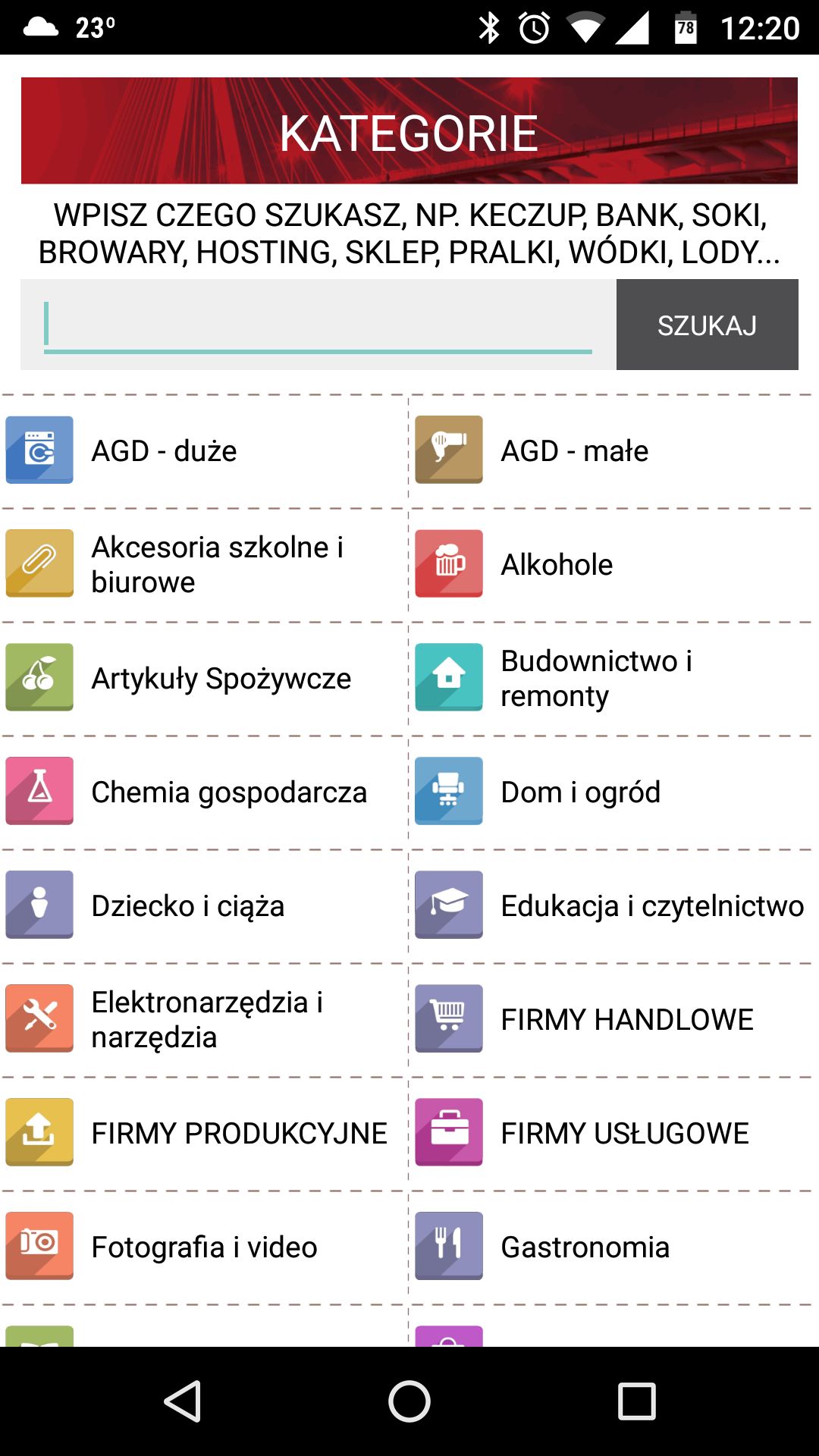Open FIRMY HANDLOWE category
819x1456 pixels.
[613, 1019]
